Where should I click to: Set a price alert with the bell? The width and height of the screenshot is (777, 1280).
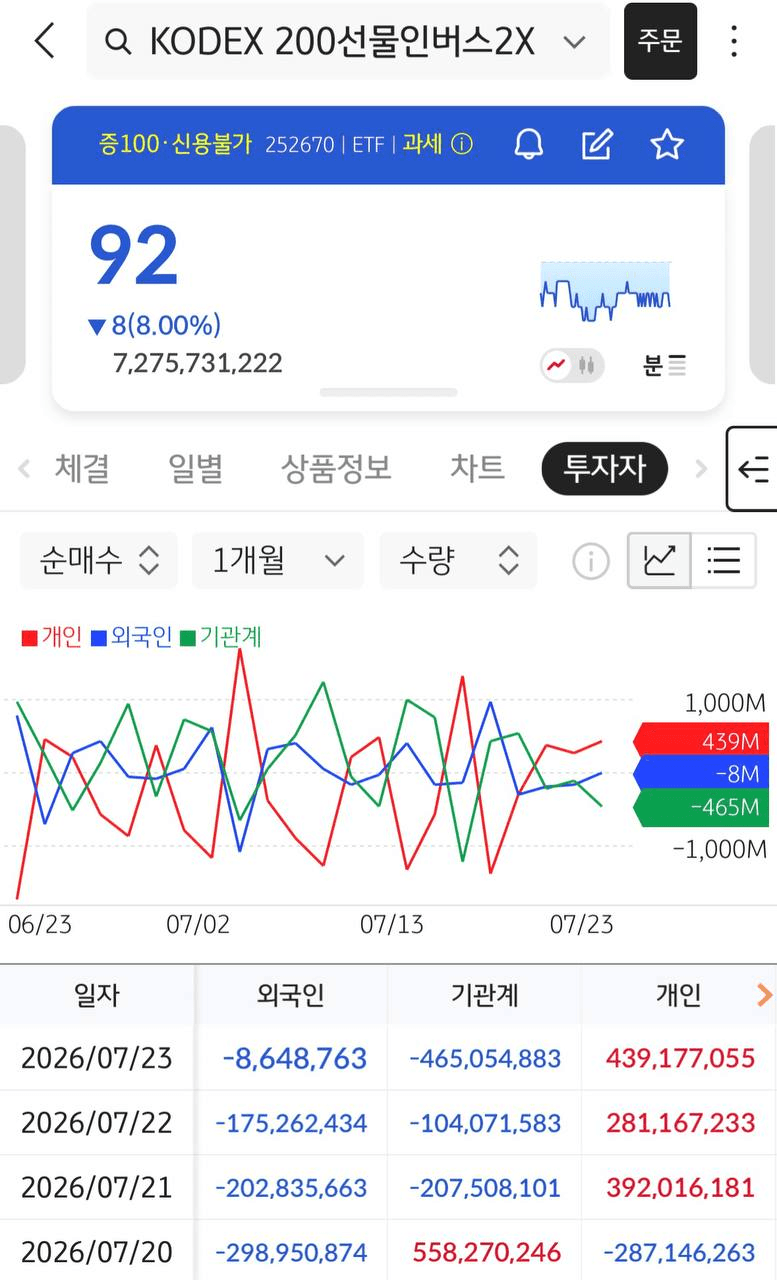click(529, 145)
